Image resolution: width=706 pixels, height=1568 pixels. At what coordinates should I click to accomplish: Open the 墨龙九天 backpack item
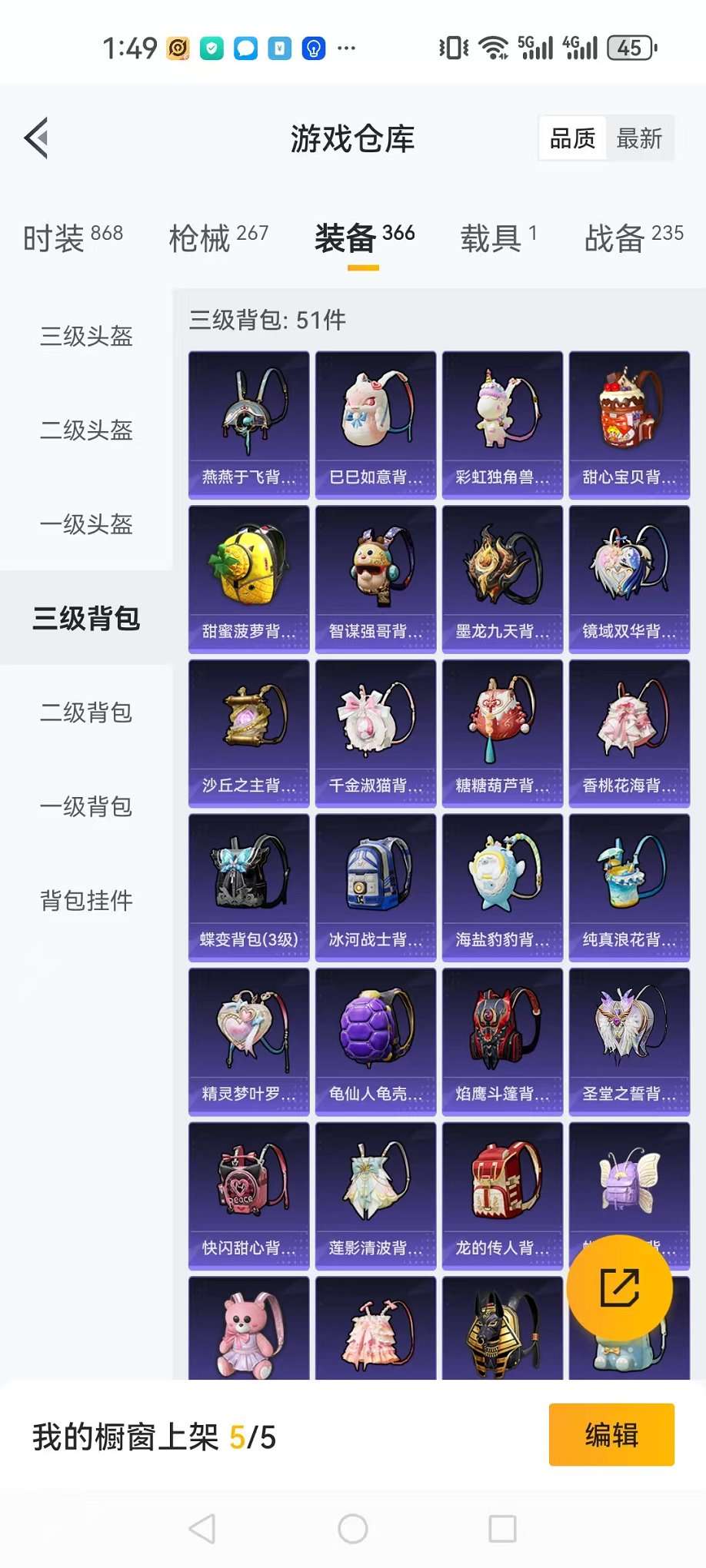pyautogui.click(x=502, y=579)
